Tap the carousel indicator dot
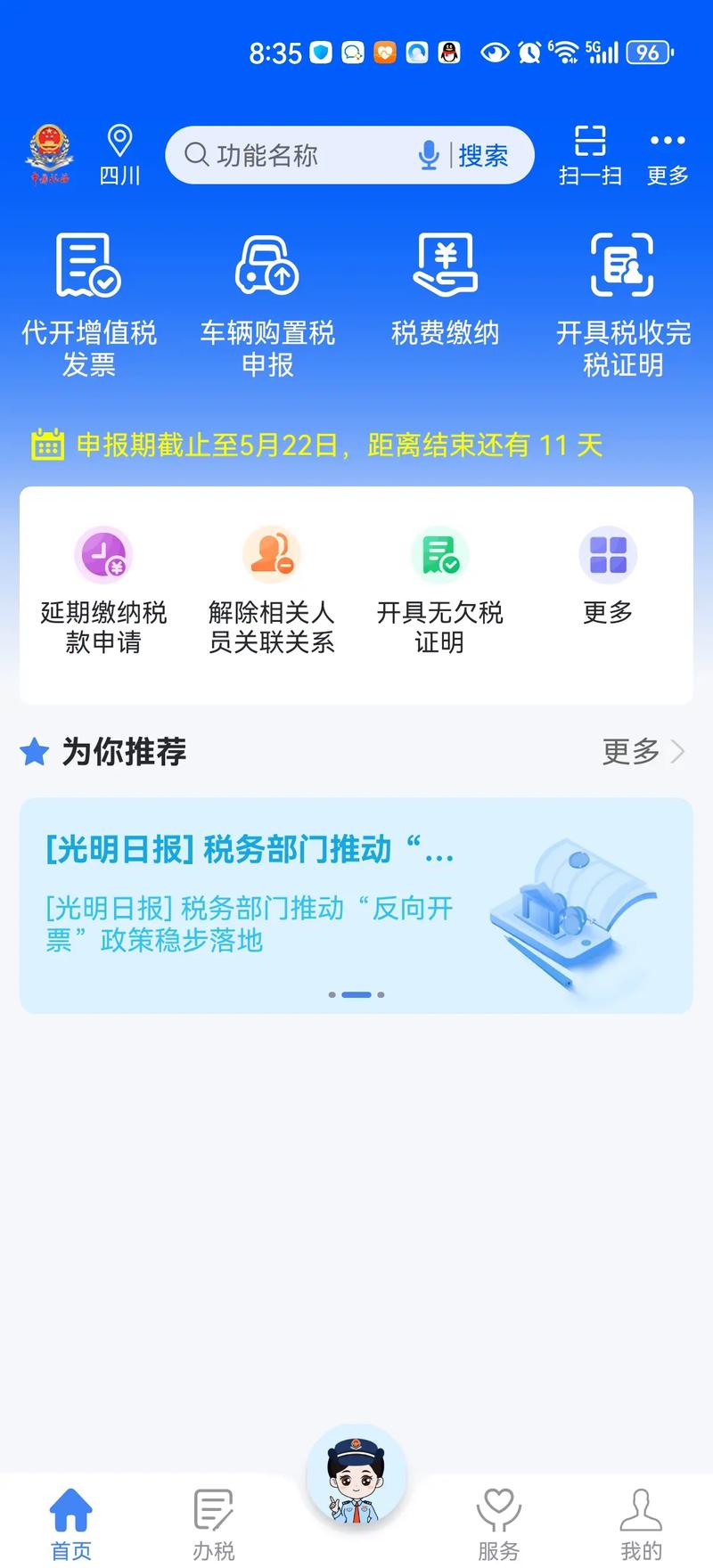 coord(356,995)
